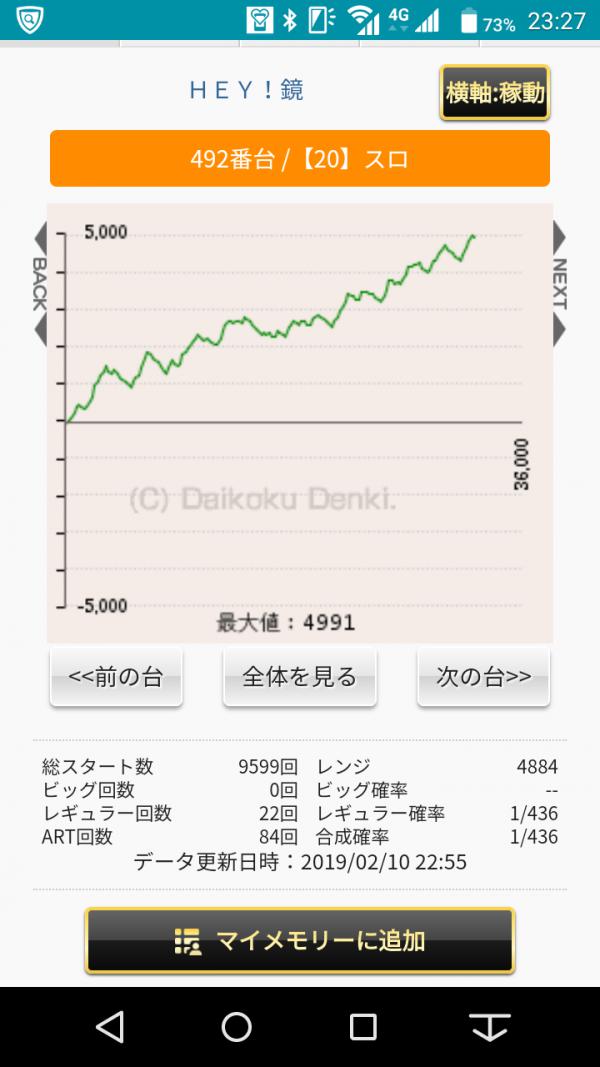Tap 全体を見る to view the whole graph
Viewport: 600px width, 1067px height.
(299, 677)
